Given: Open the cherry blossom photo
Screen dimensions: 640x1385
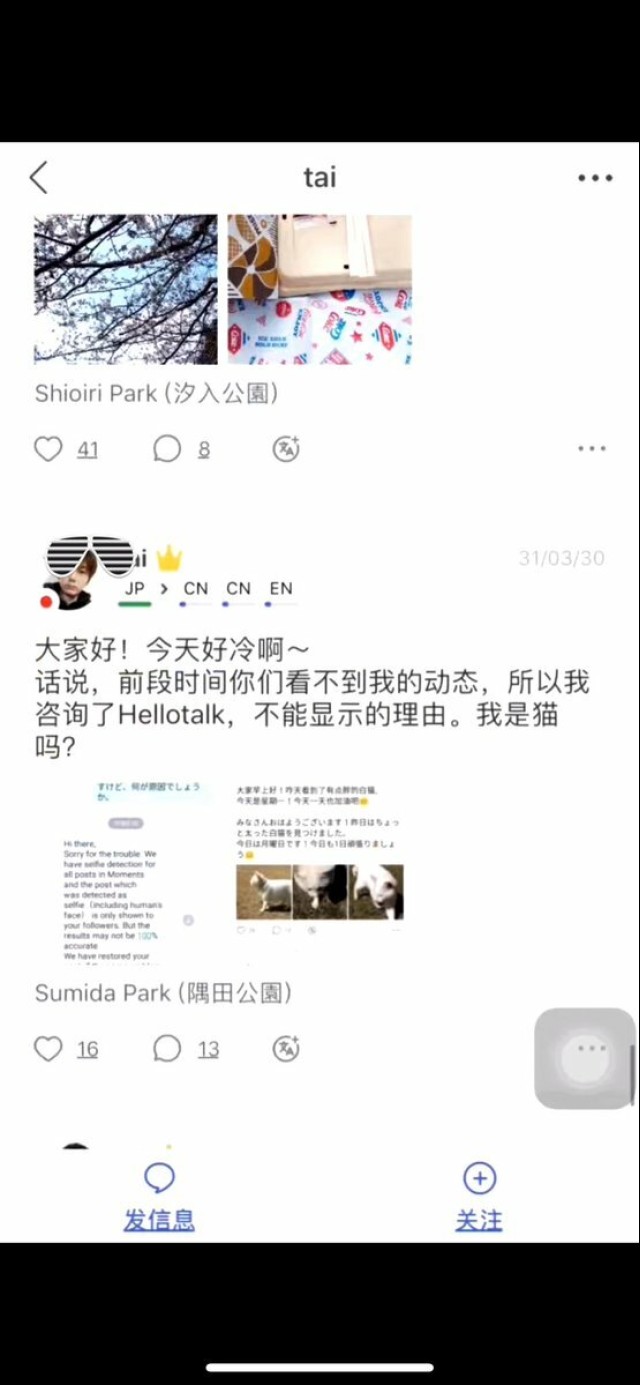Looking at the screenshot, I should (126, 289).
